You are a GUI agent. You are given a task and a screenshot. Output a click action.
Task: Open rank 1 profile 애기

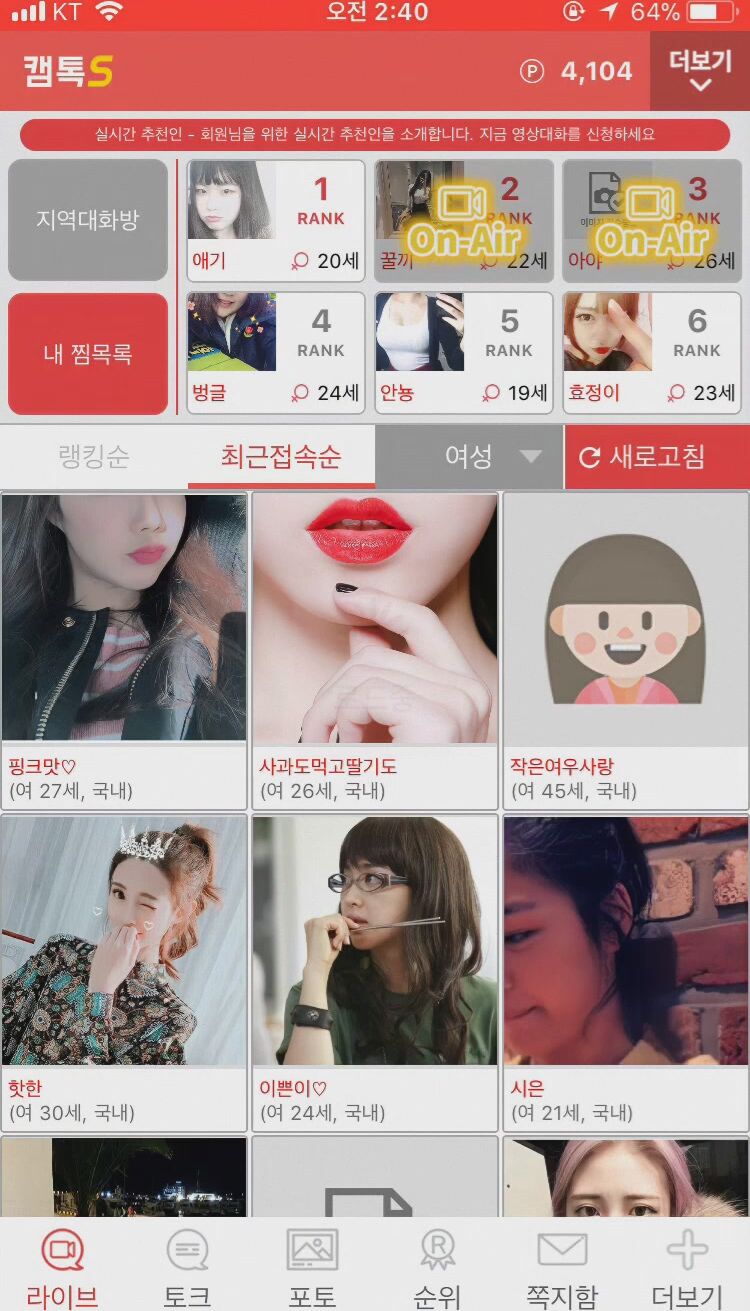275,221
